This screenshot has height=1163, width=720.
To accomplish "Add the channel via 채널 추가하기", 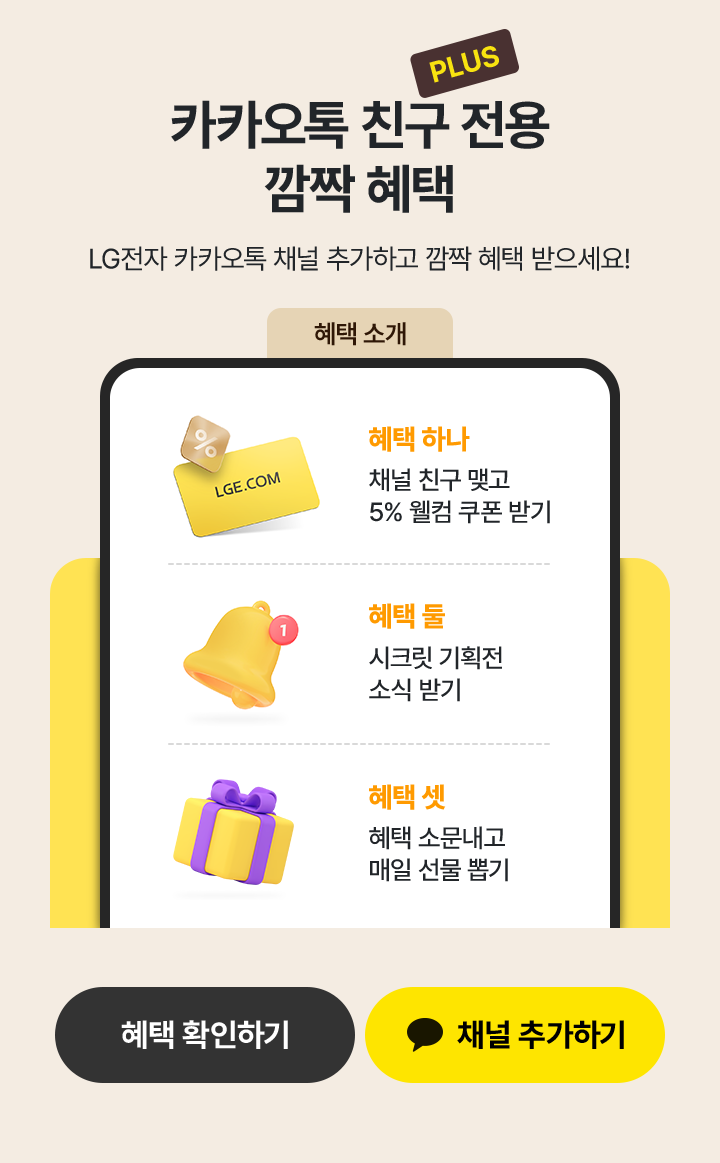I will coord(515,1034).
